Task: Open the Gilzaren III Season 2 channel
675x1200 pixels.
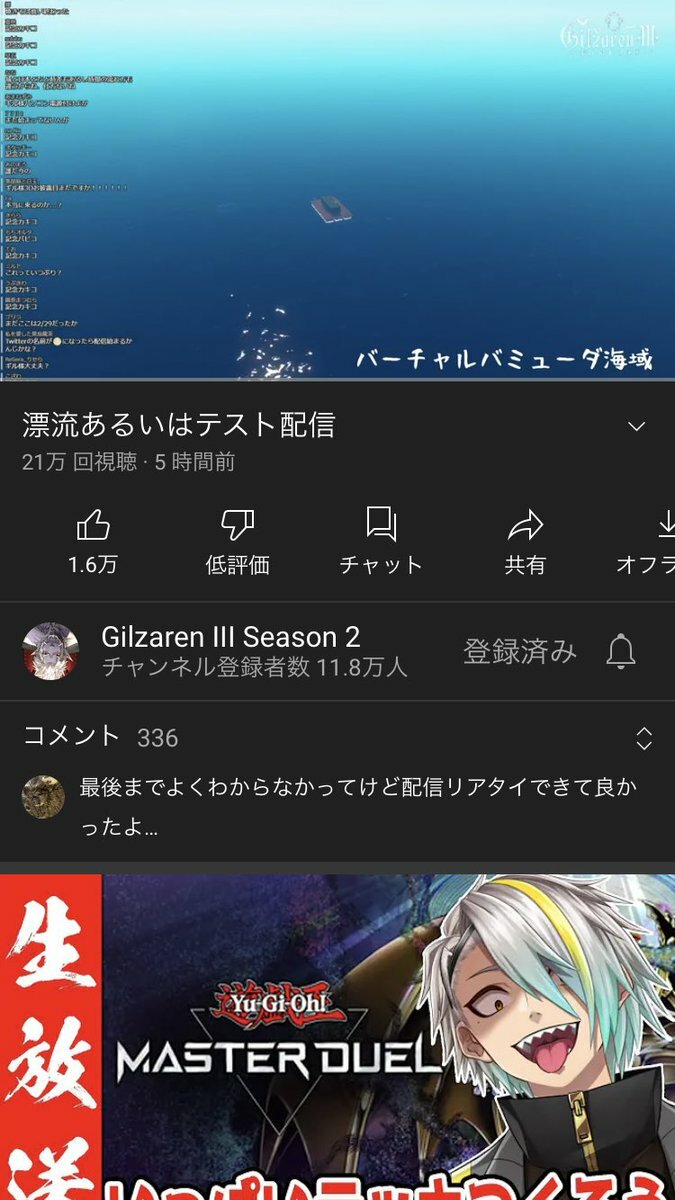Action: tap(230, 651)
